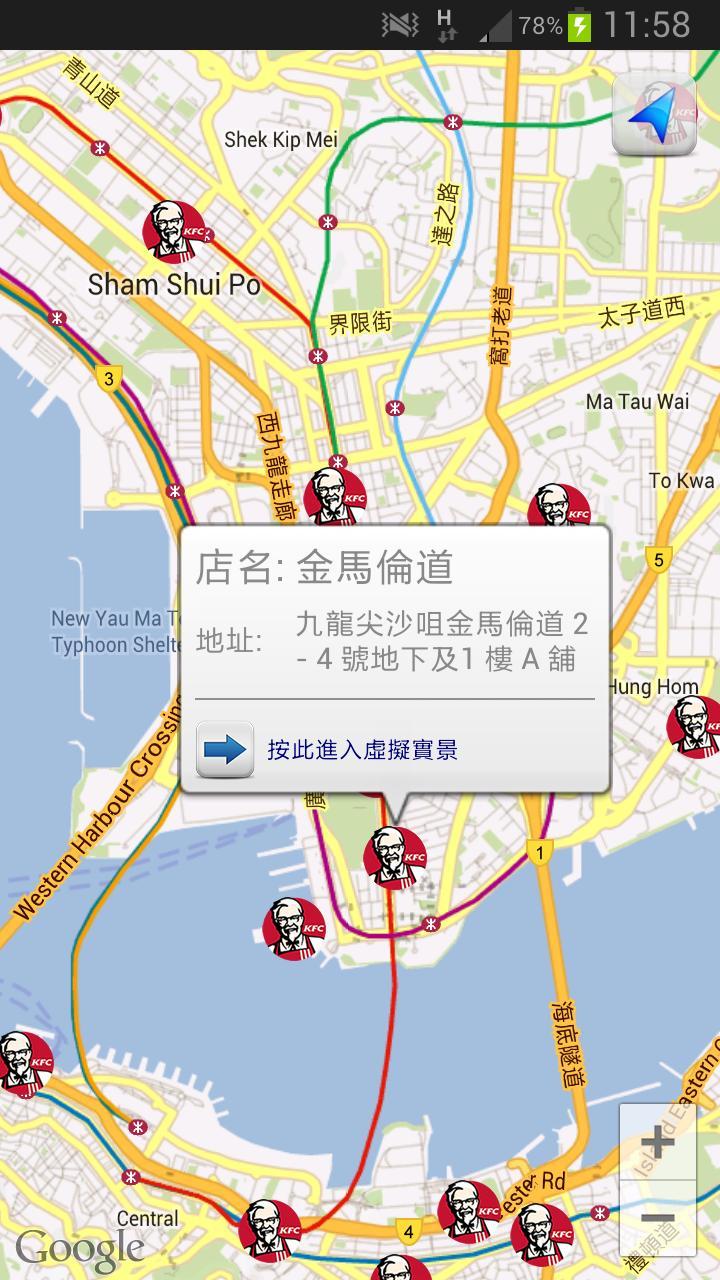Tap the my-location arrow button
The image size is (720, 1280).
click(654, 115)
